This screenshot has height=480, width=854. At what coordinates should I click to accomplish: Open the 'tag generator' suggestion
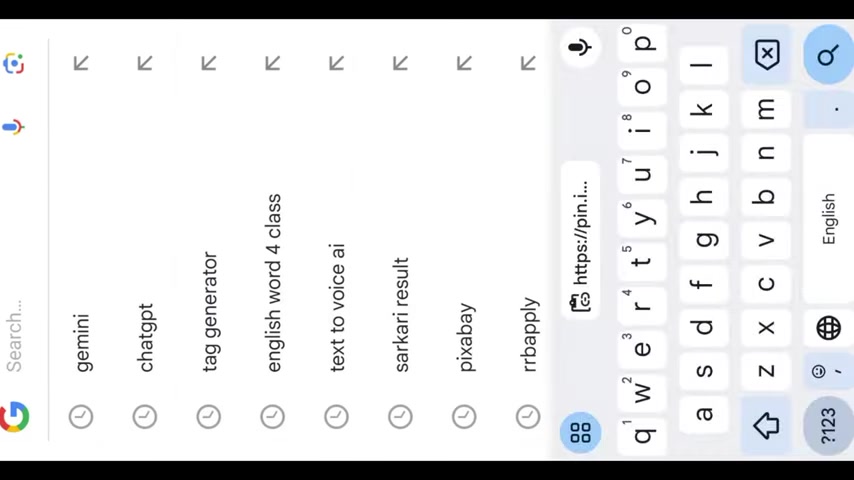210,312
